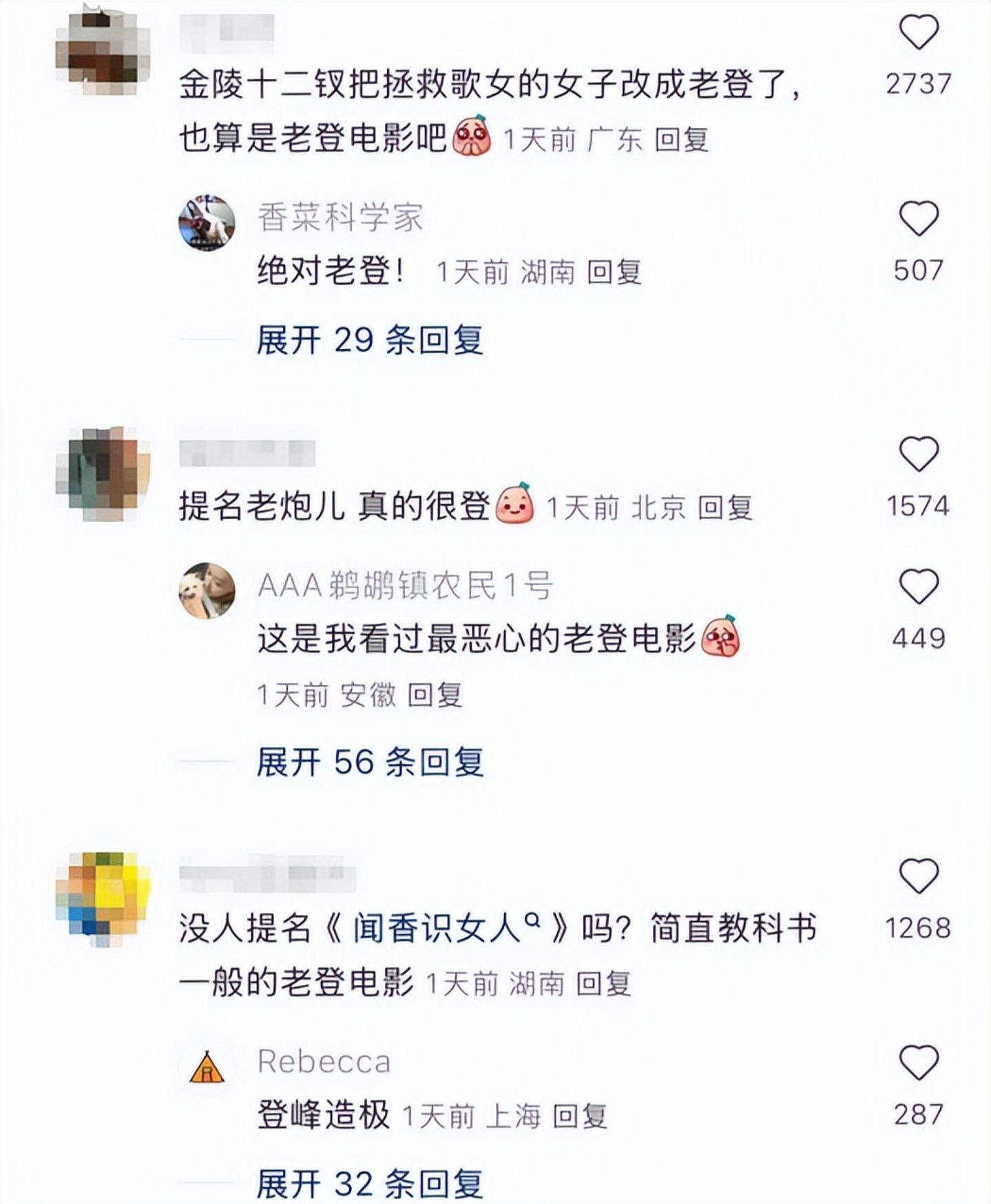This screenshot has width=991, height=1204.
Task: Reply to the 金陵十二钗 comment from 广东
Action: [681, 140]
